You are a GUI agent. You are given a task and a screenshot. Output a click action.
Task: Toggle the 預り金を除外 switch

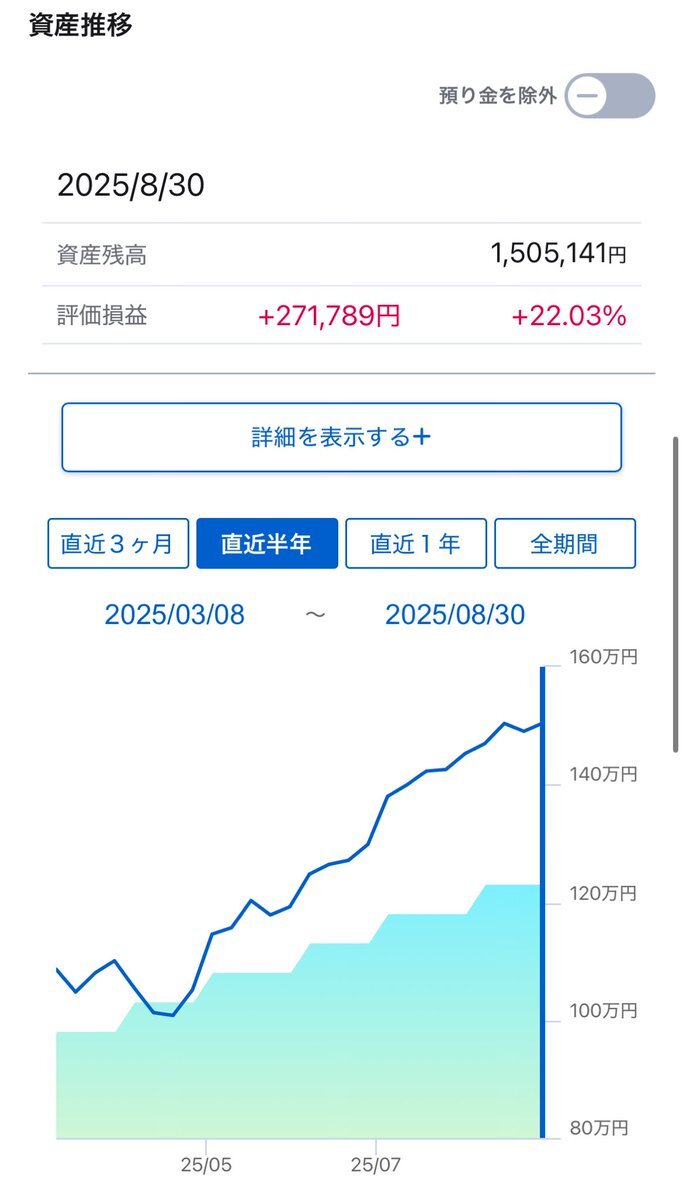click(x=610, y=97)
